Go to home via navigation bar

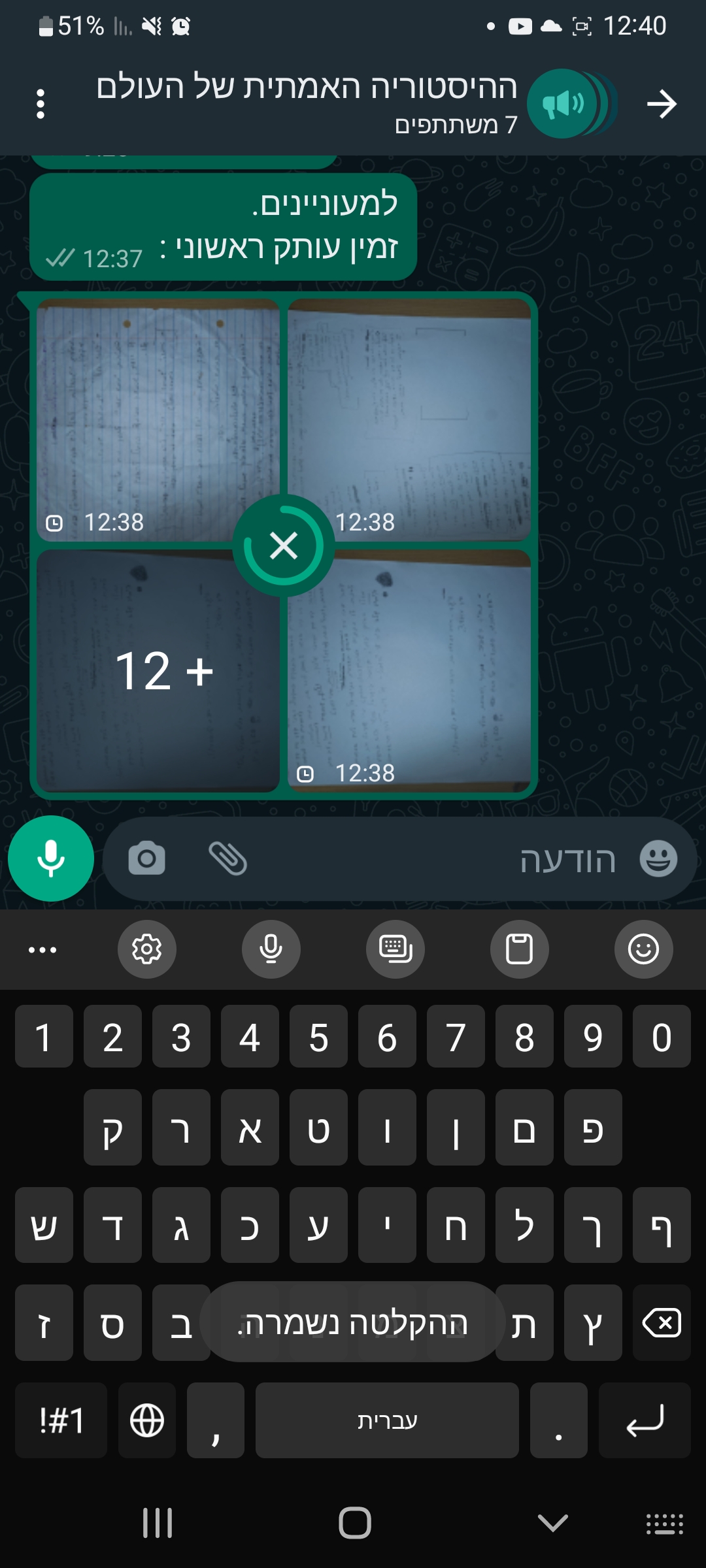pyautogui.click(x=354, y=1523)
